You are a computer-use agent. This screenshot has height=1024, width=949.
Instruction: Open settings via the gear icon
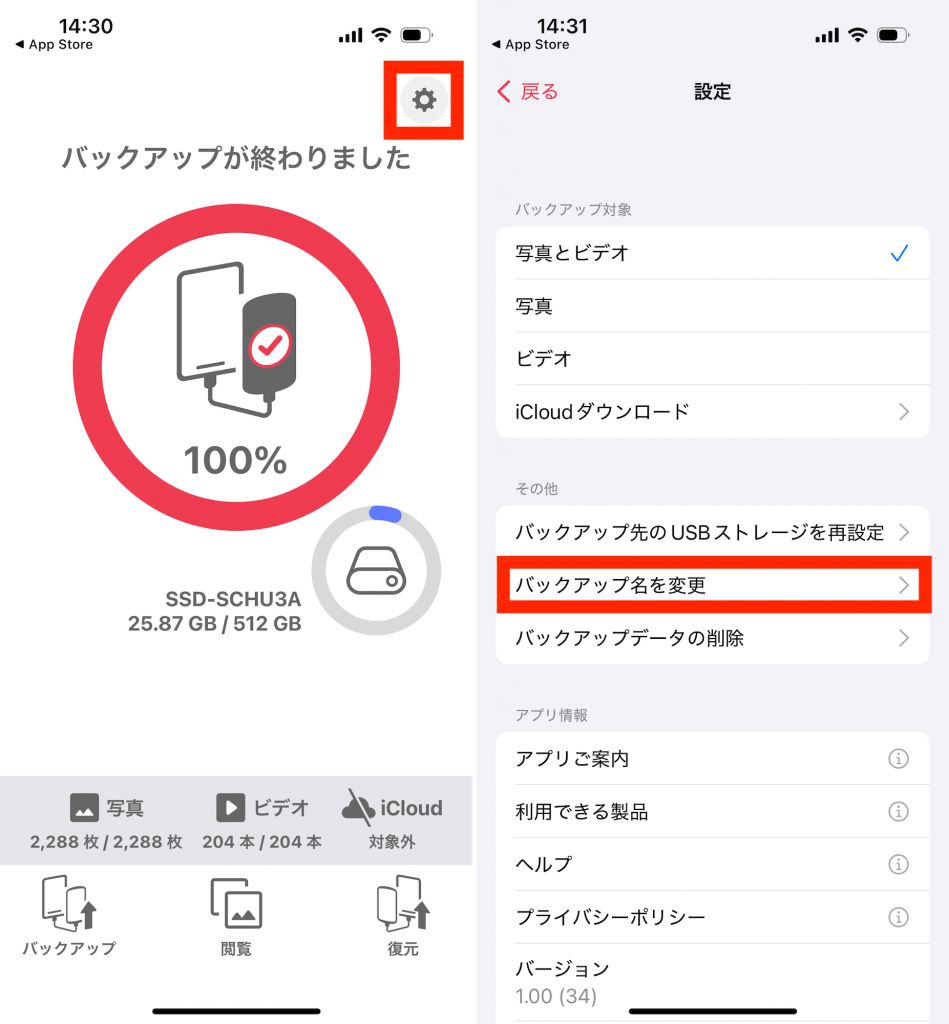(x=424, y=99)
